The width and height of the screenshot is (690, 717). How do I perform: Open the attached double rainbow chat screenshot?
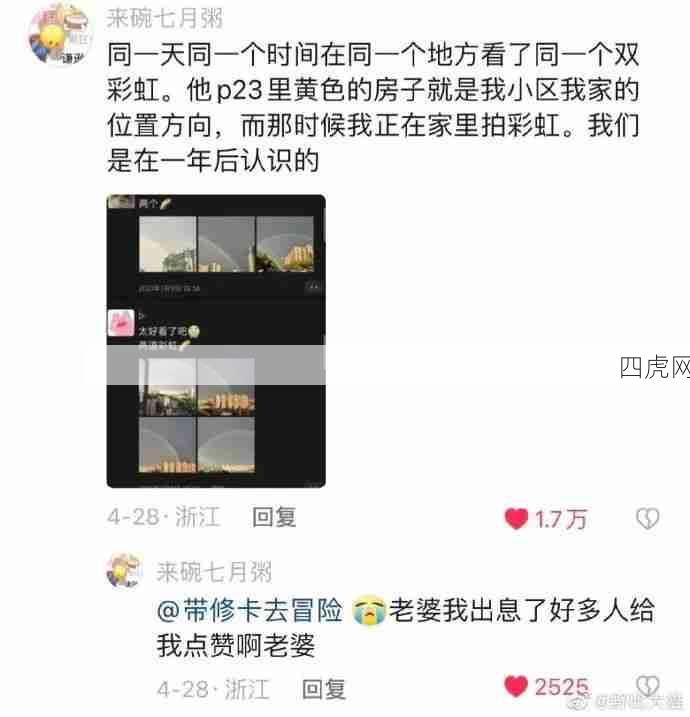[x=216, y=340]
